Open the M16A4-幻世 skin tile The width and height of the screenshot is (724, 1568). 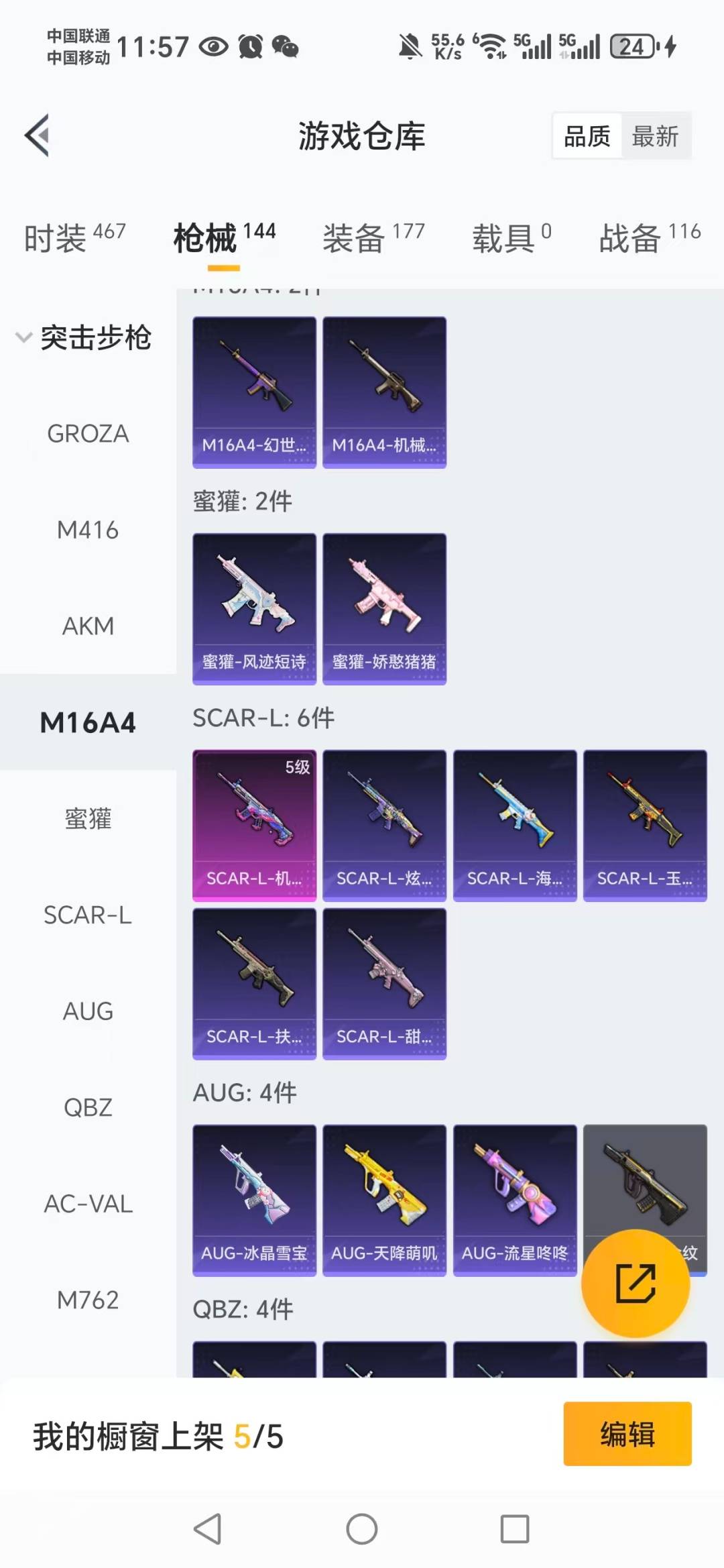(254, 392)
